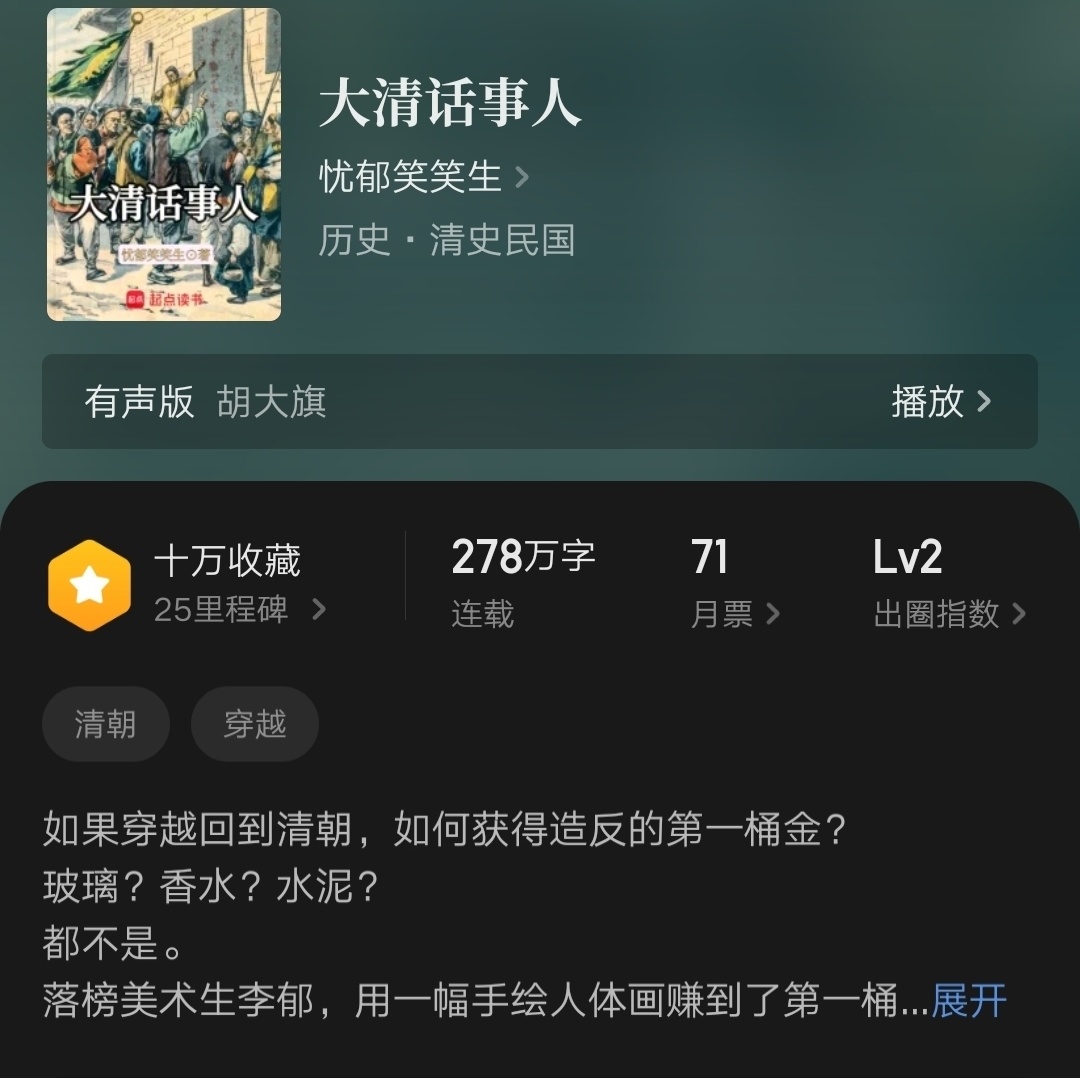Select the 穿越 tag chip
This screenshot has width=1080, height=1078.
(x=255, y=723)
